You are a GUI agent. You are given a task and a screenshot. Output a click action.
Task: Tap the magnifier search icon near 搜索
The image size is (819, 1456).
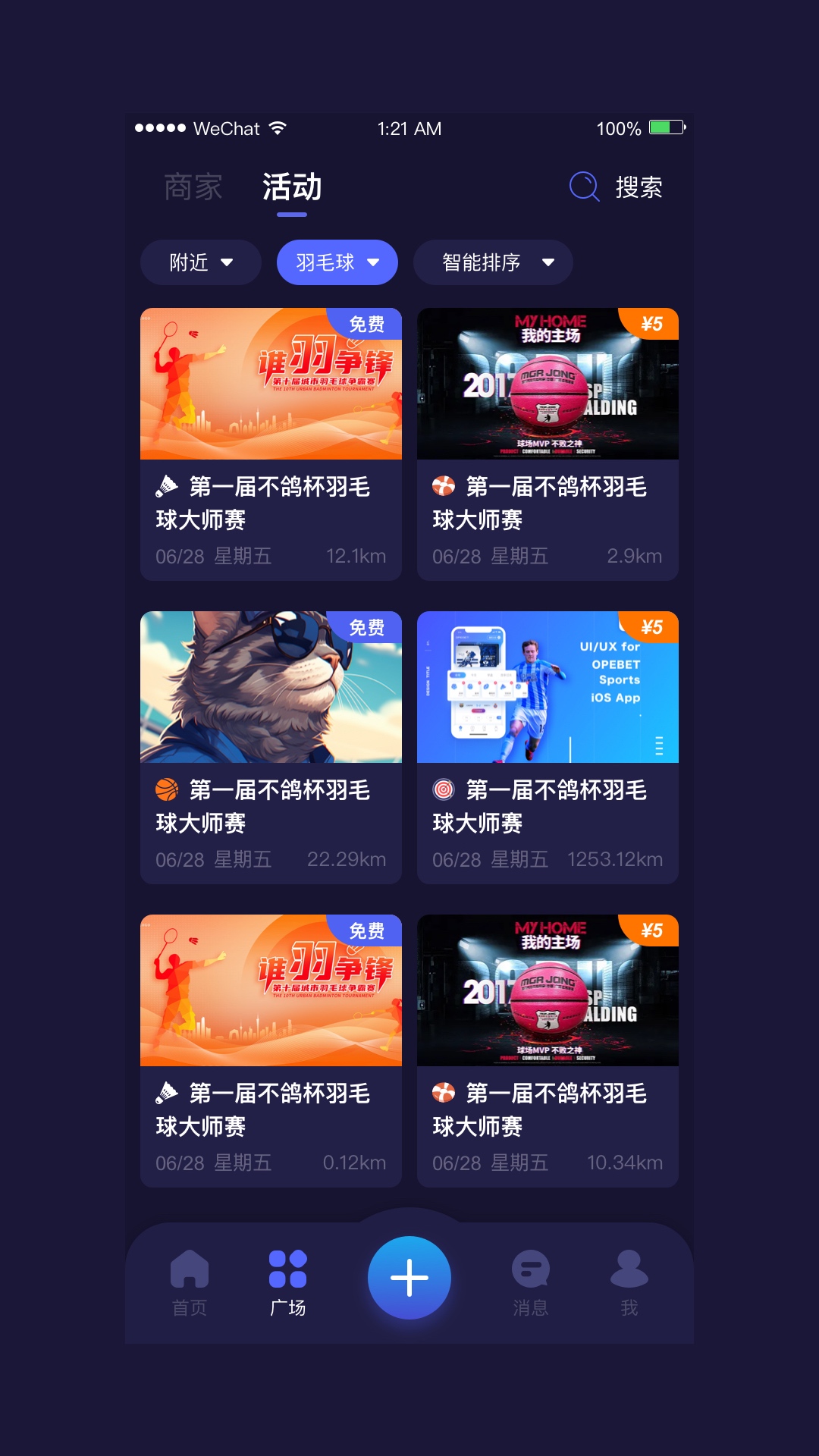(x=584, y=188)
